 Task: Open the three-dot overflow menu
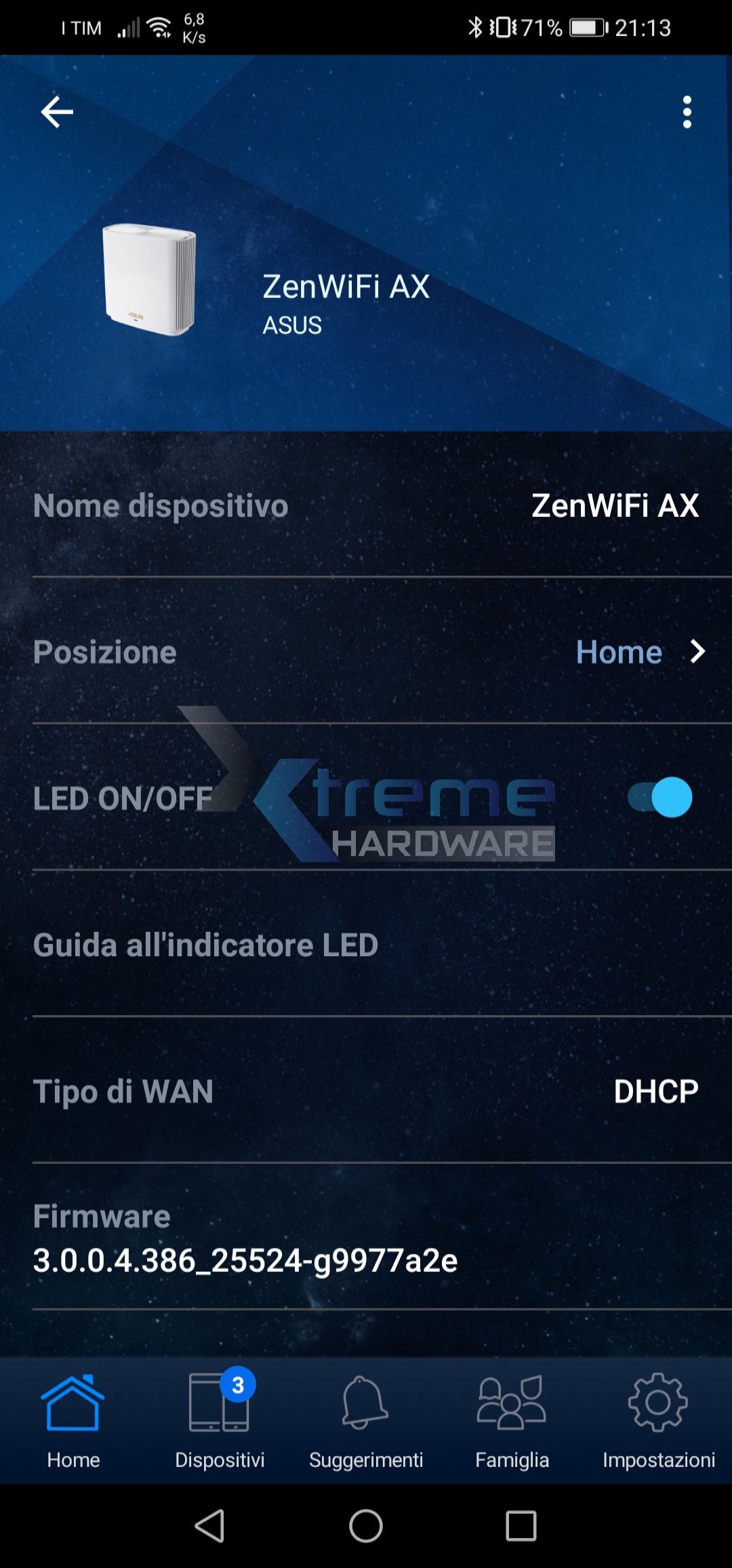pyautogui.click(x=687, y=113)
